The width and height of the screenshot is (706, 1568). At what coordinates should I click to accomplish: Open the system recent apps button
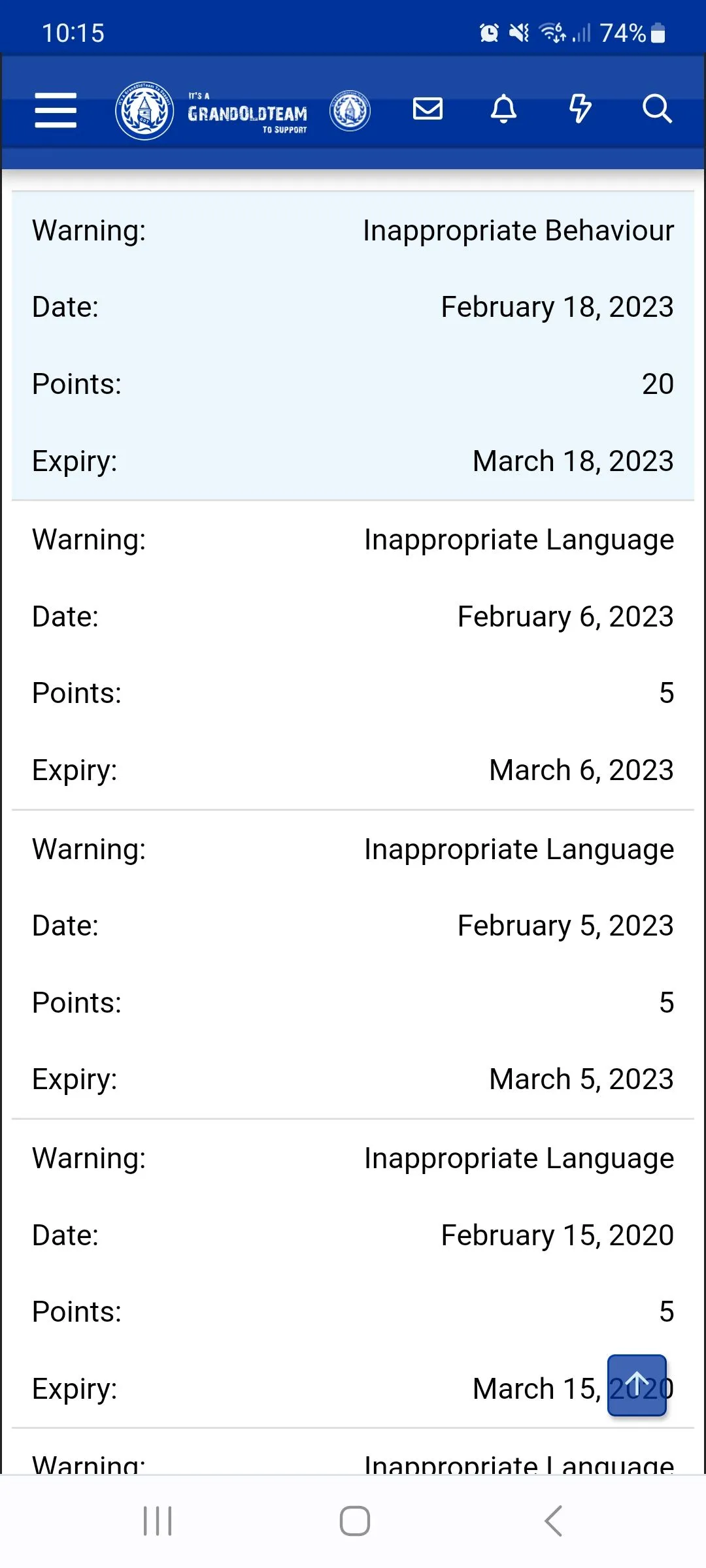tap(158, 1521)
